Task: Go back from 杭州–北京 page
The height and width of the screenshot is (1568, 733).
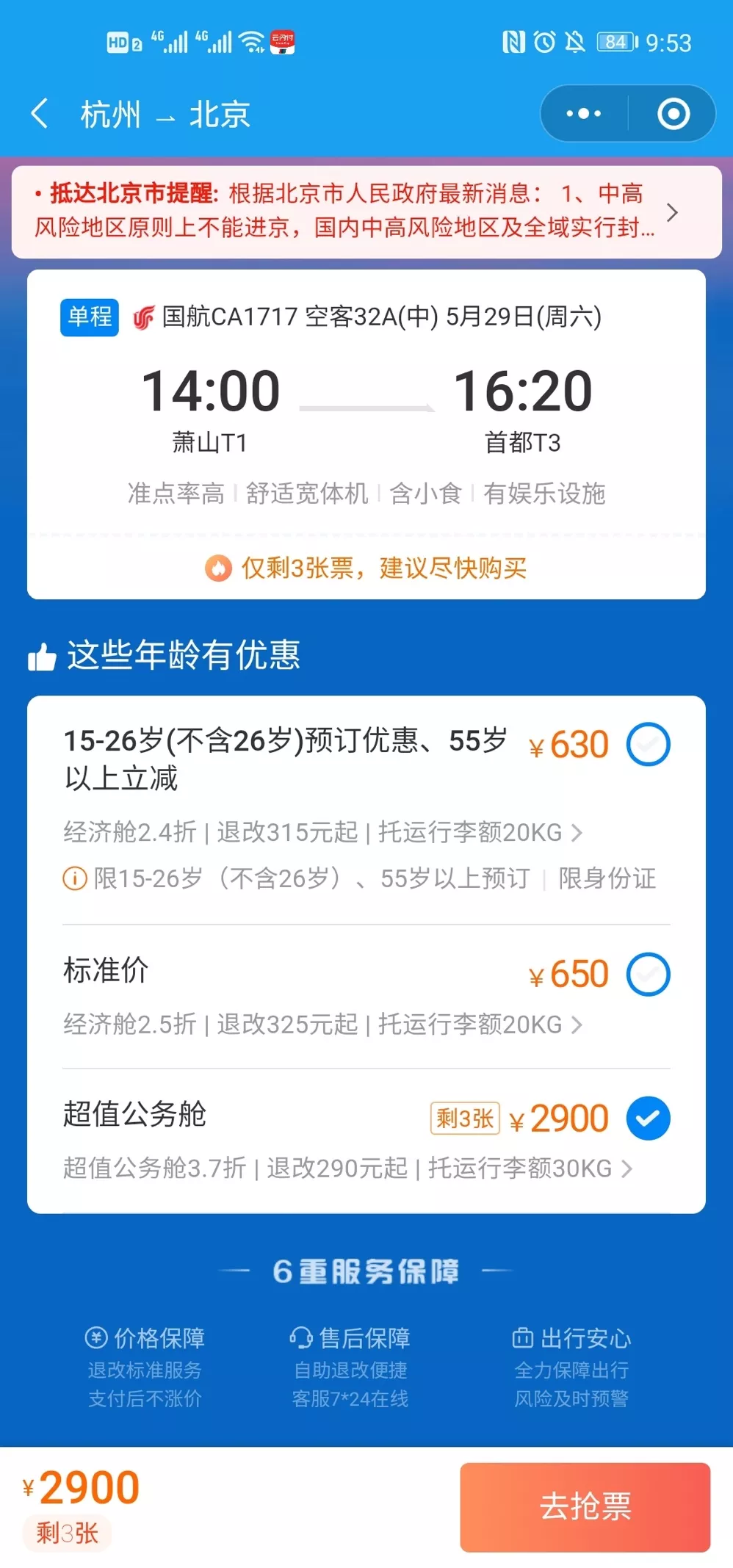Action: click(40, 115)
